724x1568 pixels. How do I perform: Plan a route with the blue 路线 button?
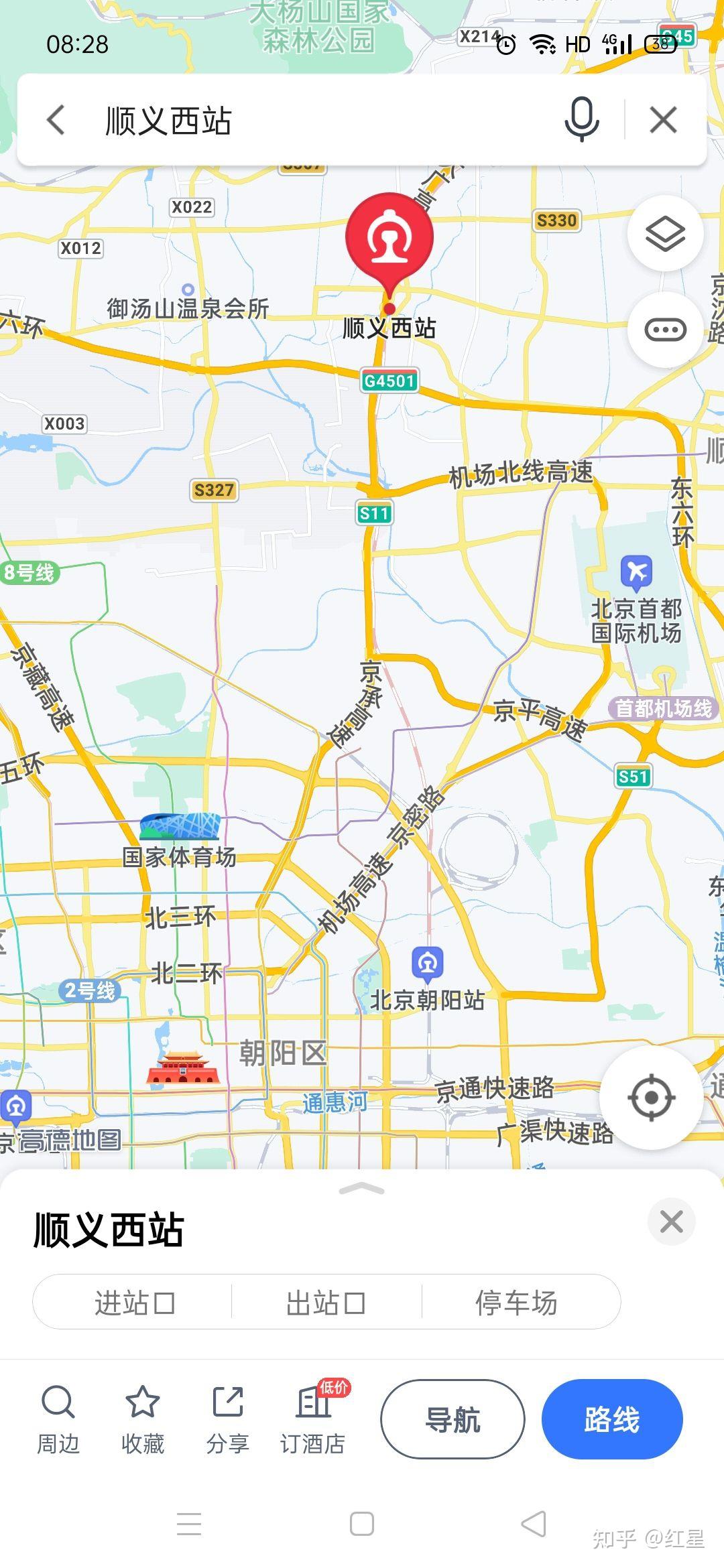pos(611,1419)
